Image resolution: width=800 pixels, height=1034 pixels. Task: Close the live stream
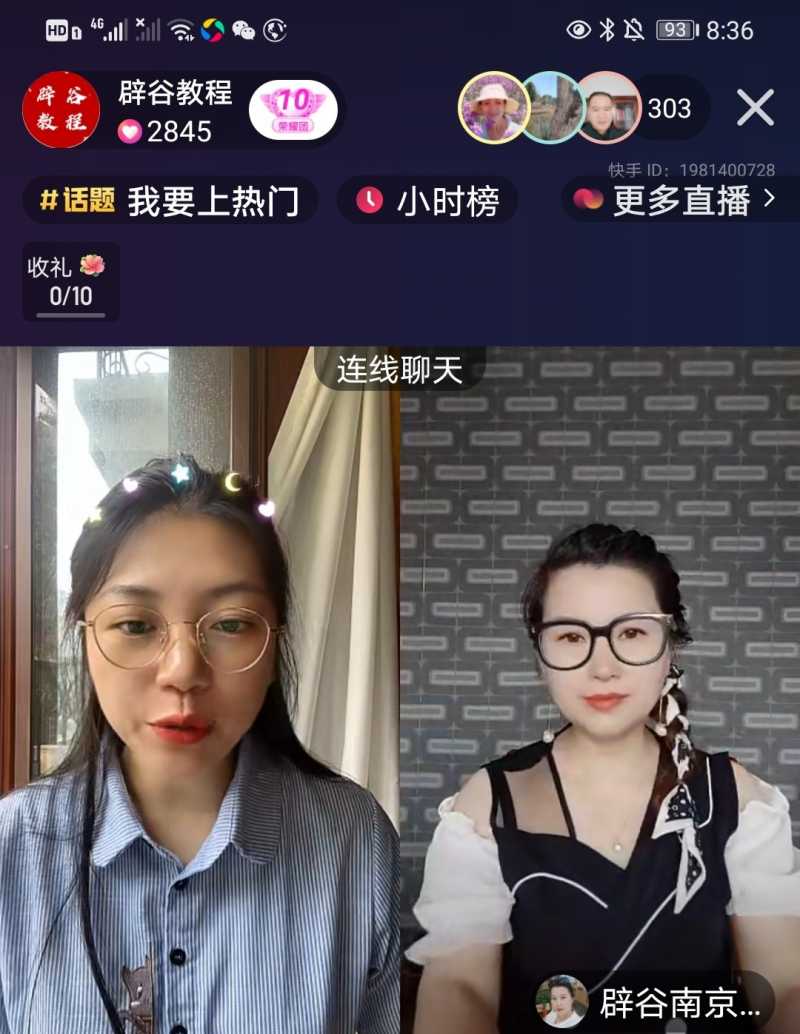755,108
